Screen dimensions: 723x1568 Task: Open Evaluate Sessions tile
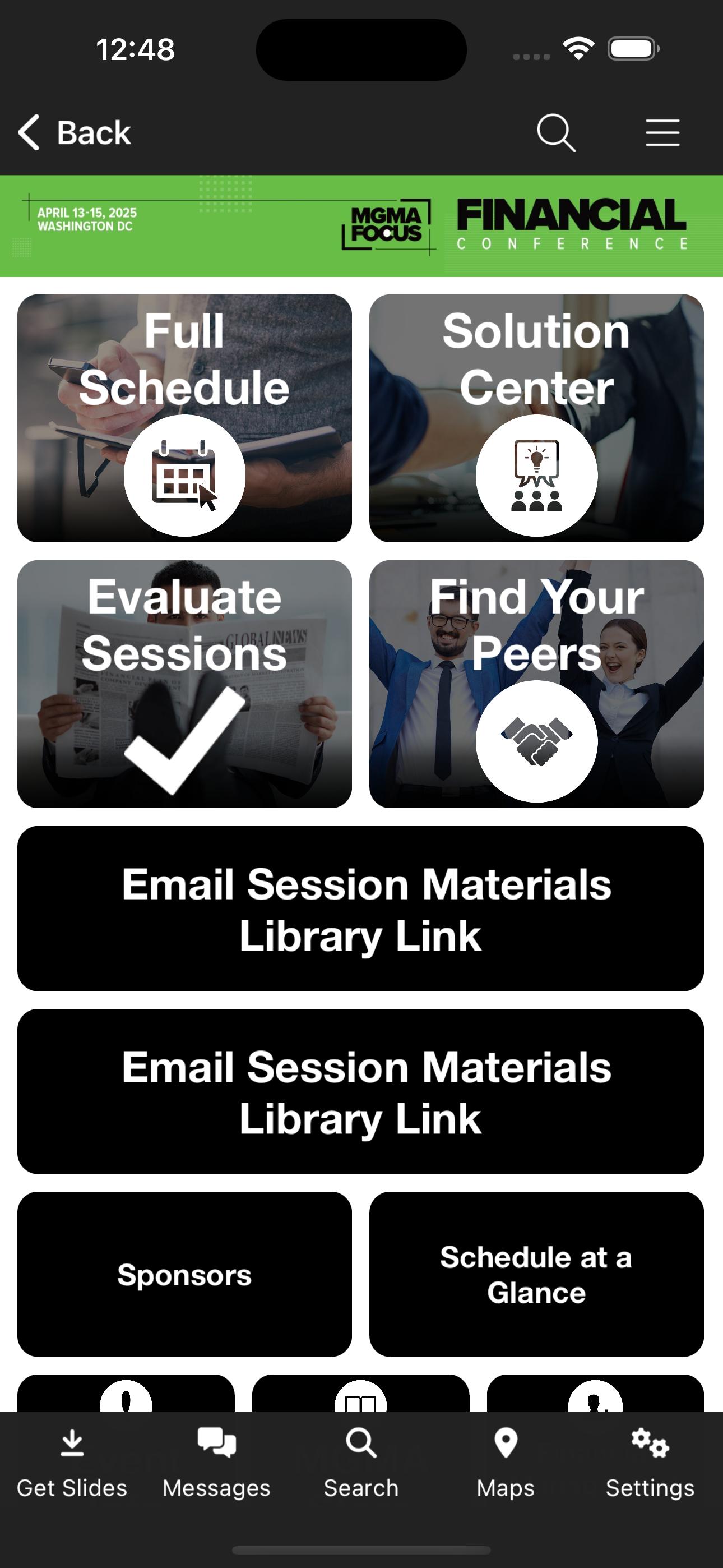click(x=184, y=684)
